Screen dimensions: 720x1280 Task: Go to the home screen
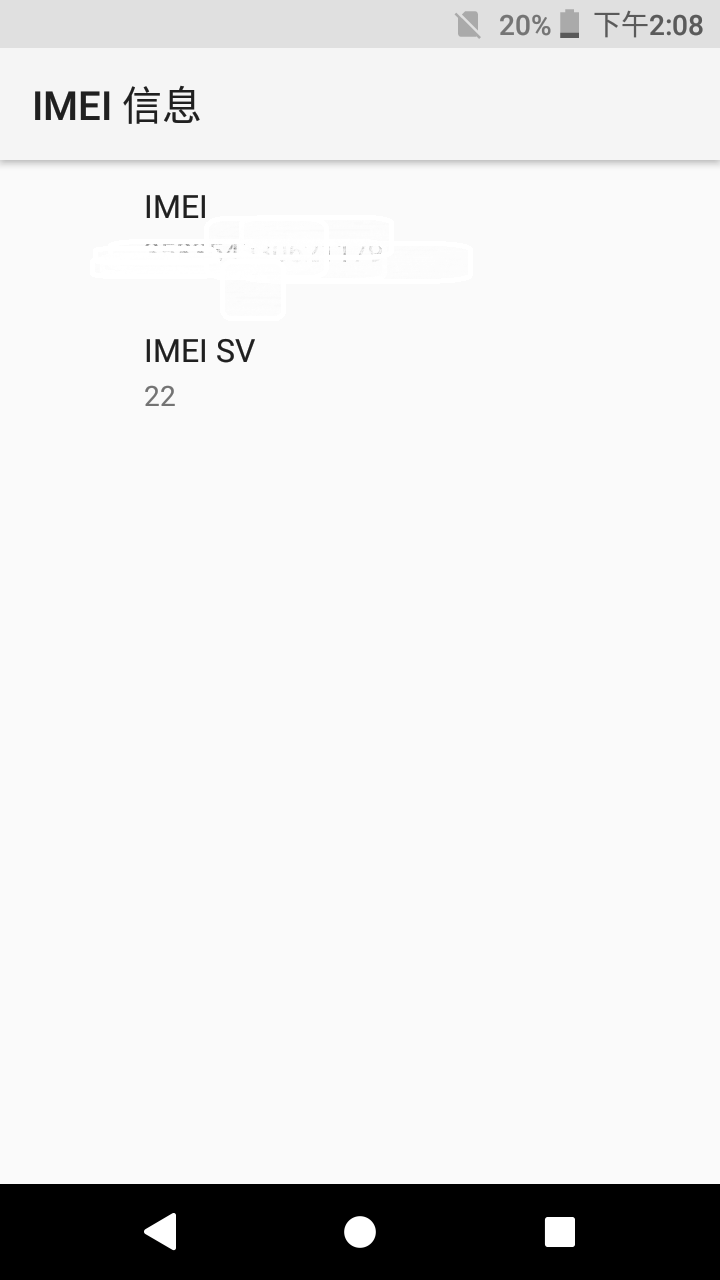click(x=360, y=1231)
